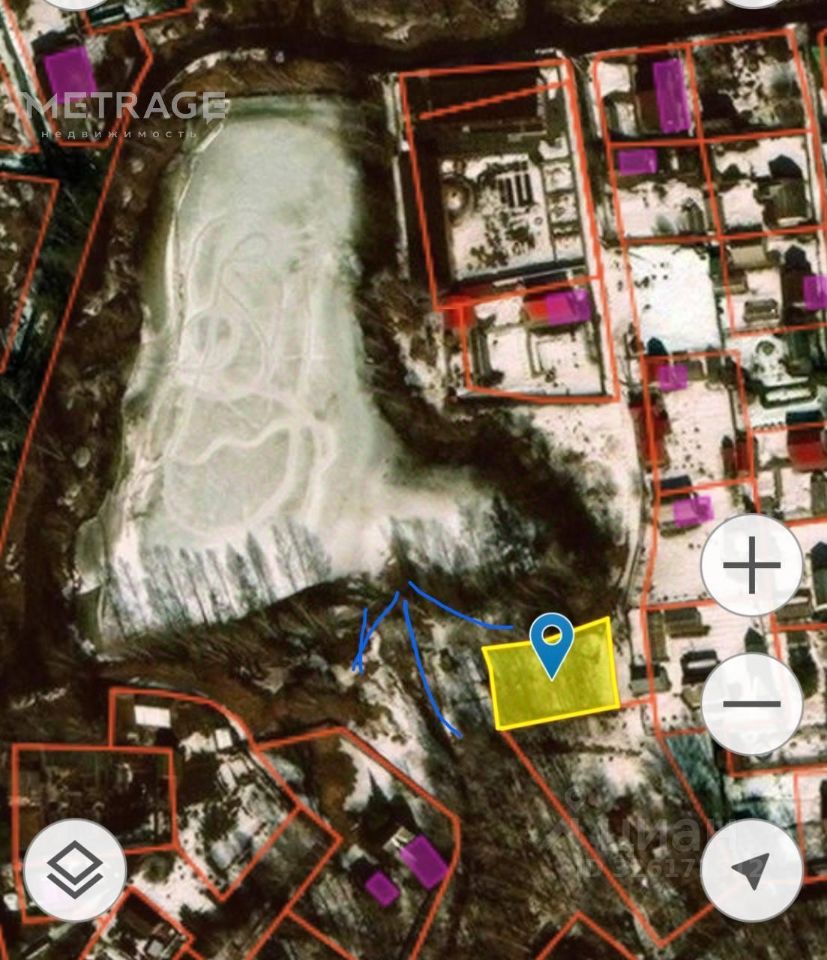Tap the blue pin on the yellow plot
827x960 pixels.
tap(551, 641)
